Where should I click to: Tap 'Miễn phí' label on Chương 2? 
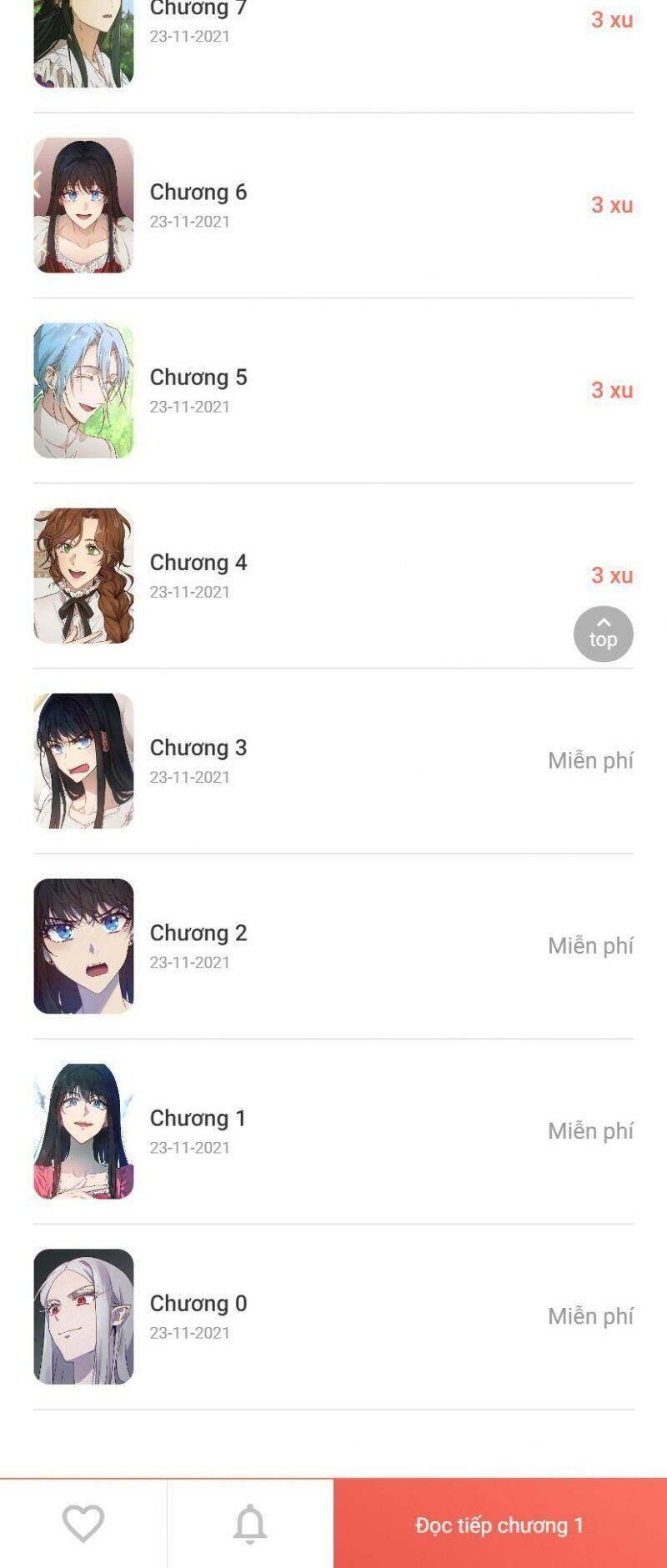coord(592,945)
